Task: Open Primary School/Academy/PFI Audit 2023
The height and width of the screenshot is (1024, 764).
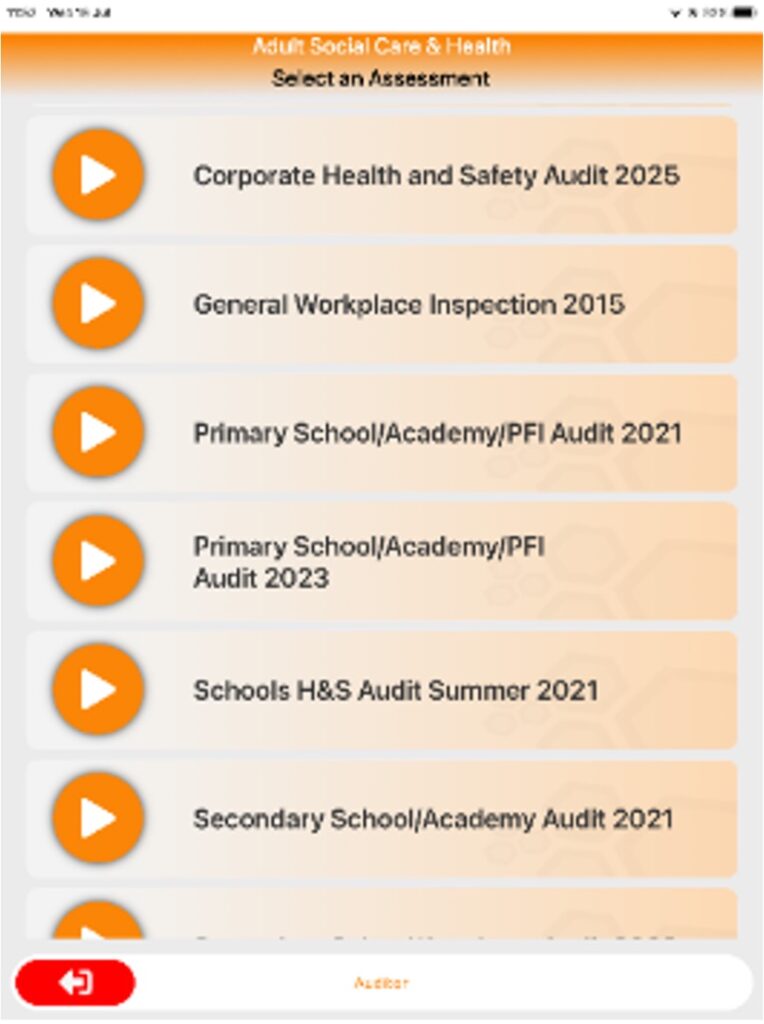Action: [98, 561]
